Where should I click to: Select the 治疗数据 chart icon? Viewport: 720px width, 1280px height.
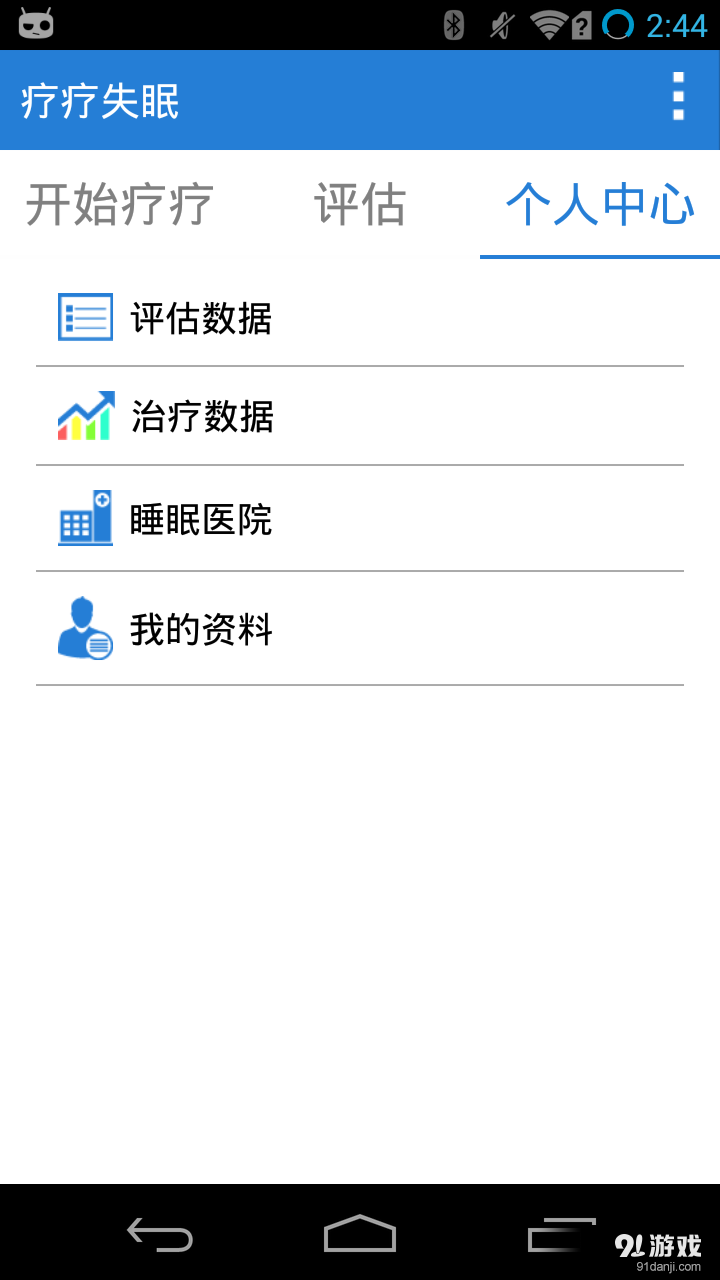[x=84, y=416]
